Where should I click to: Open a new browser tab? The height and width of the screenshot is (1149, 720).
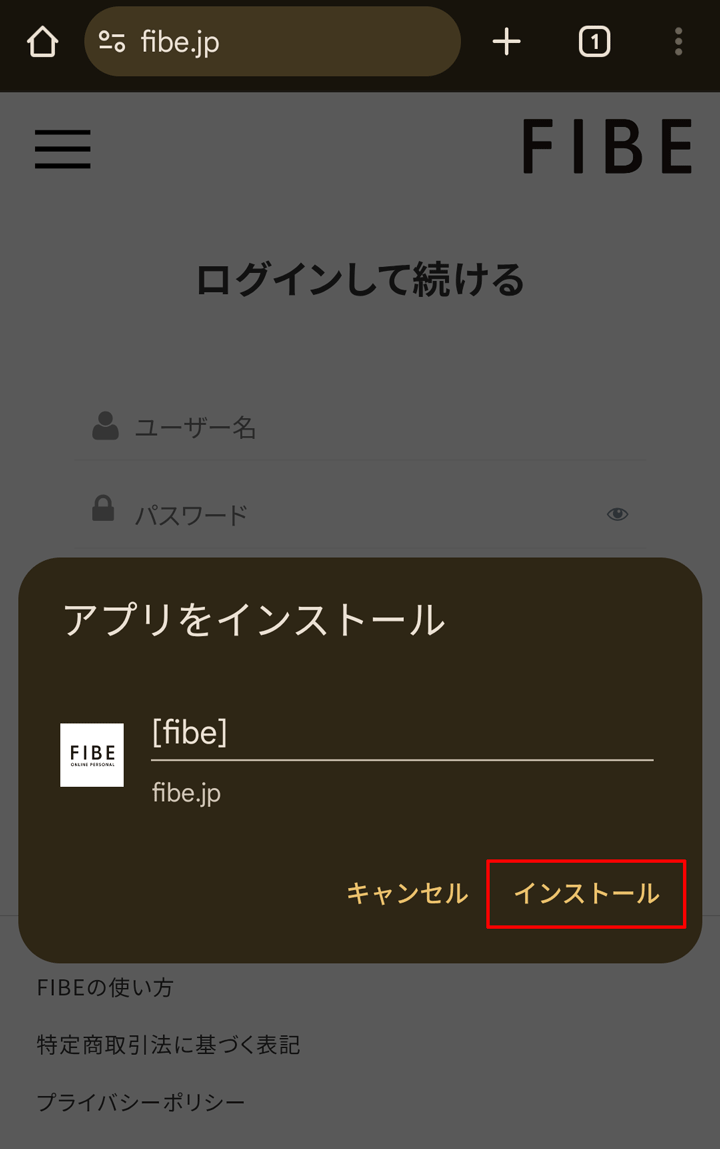pyautogui.click(x=507, y=42)
